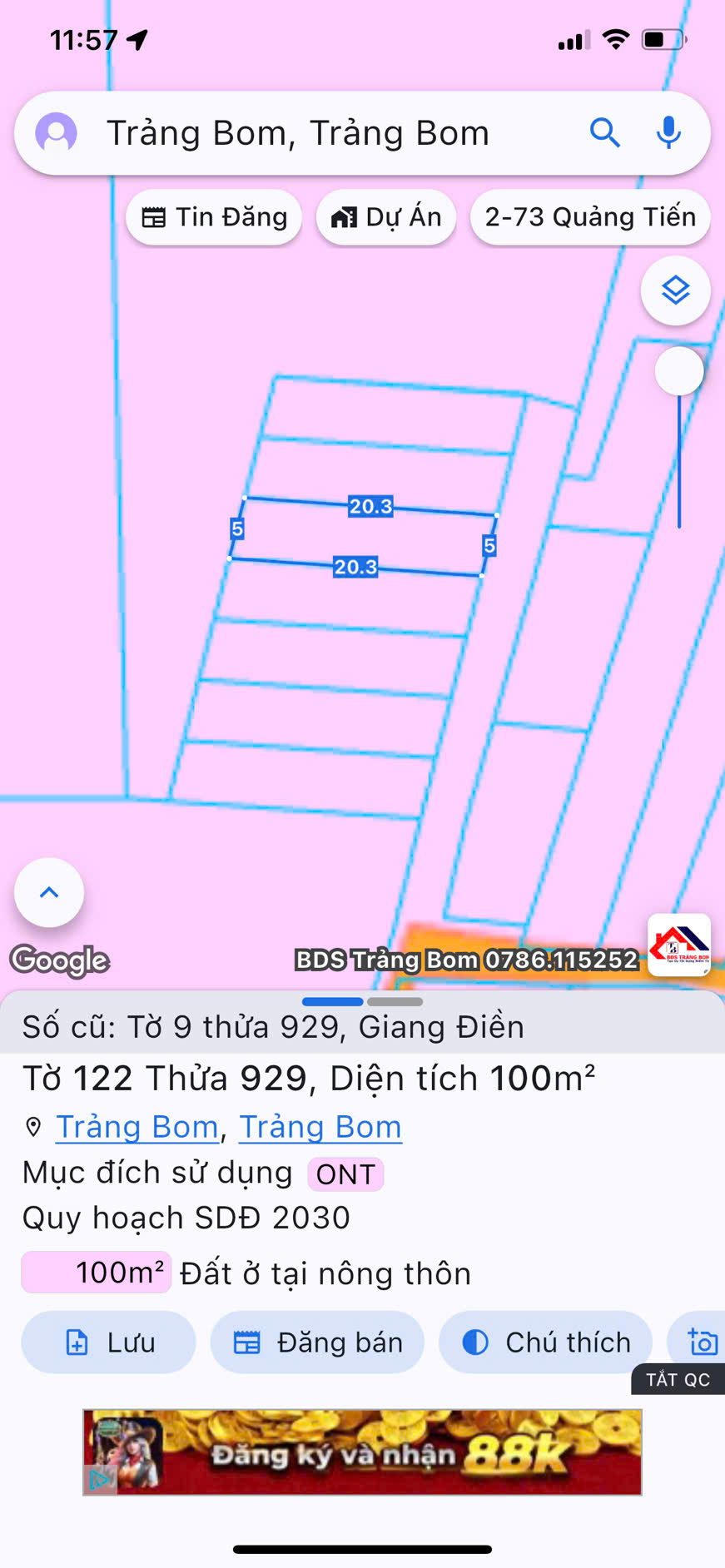Tap the opacity slider handle
This screenshot has width=725, height=1568.
679,371
